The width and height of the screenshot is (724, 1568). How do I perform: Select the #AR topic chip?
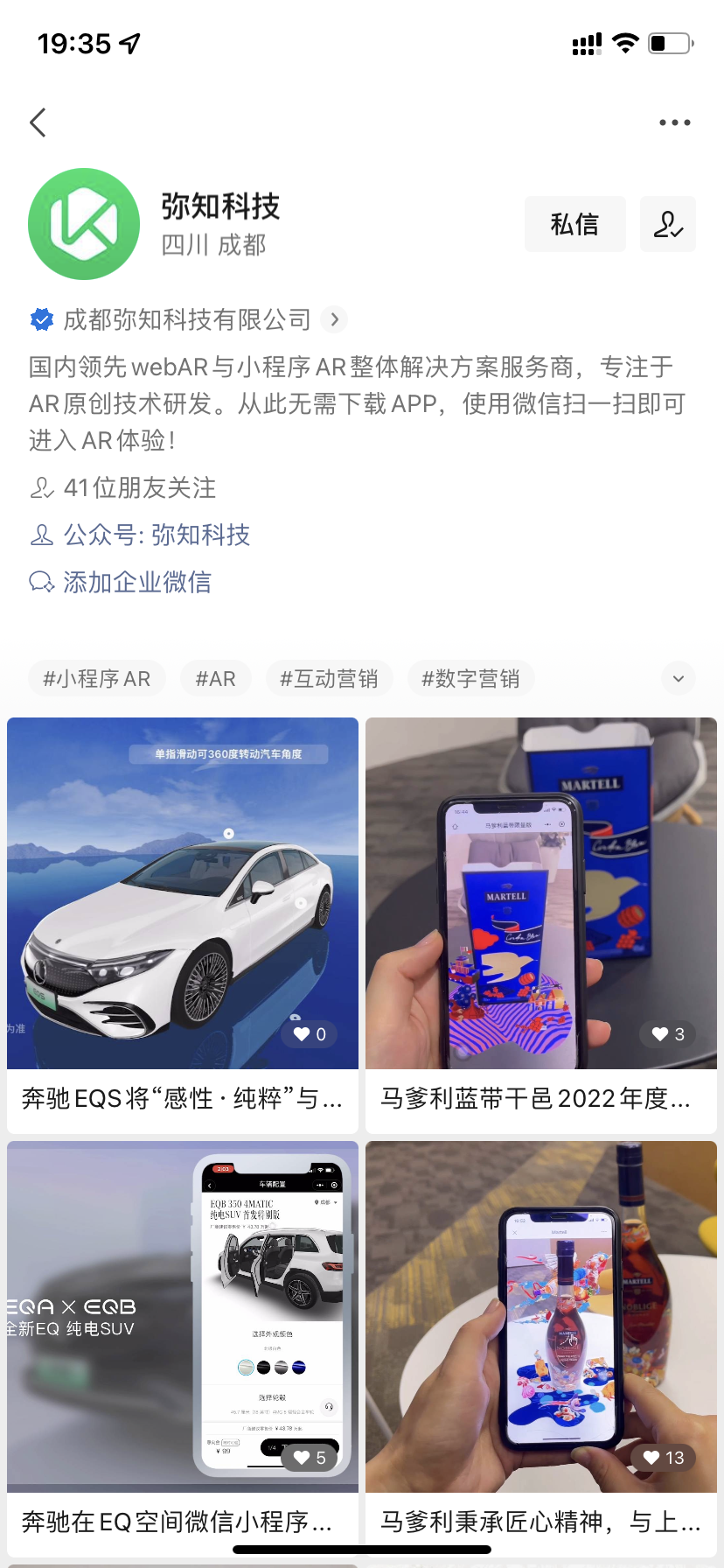(x=215, y=678)
